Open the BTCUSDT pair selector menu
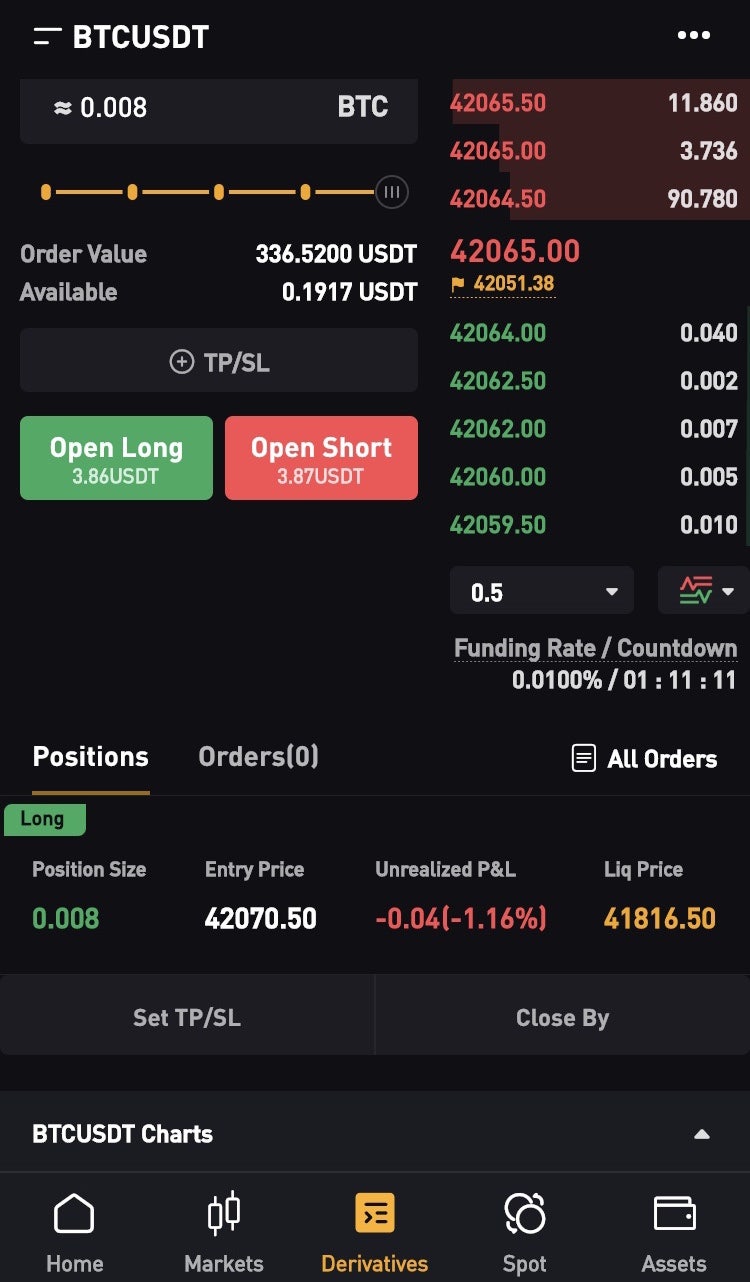This screenshot has height=1282, width=750. [121, 37]
